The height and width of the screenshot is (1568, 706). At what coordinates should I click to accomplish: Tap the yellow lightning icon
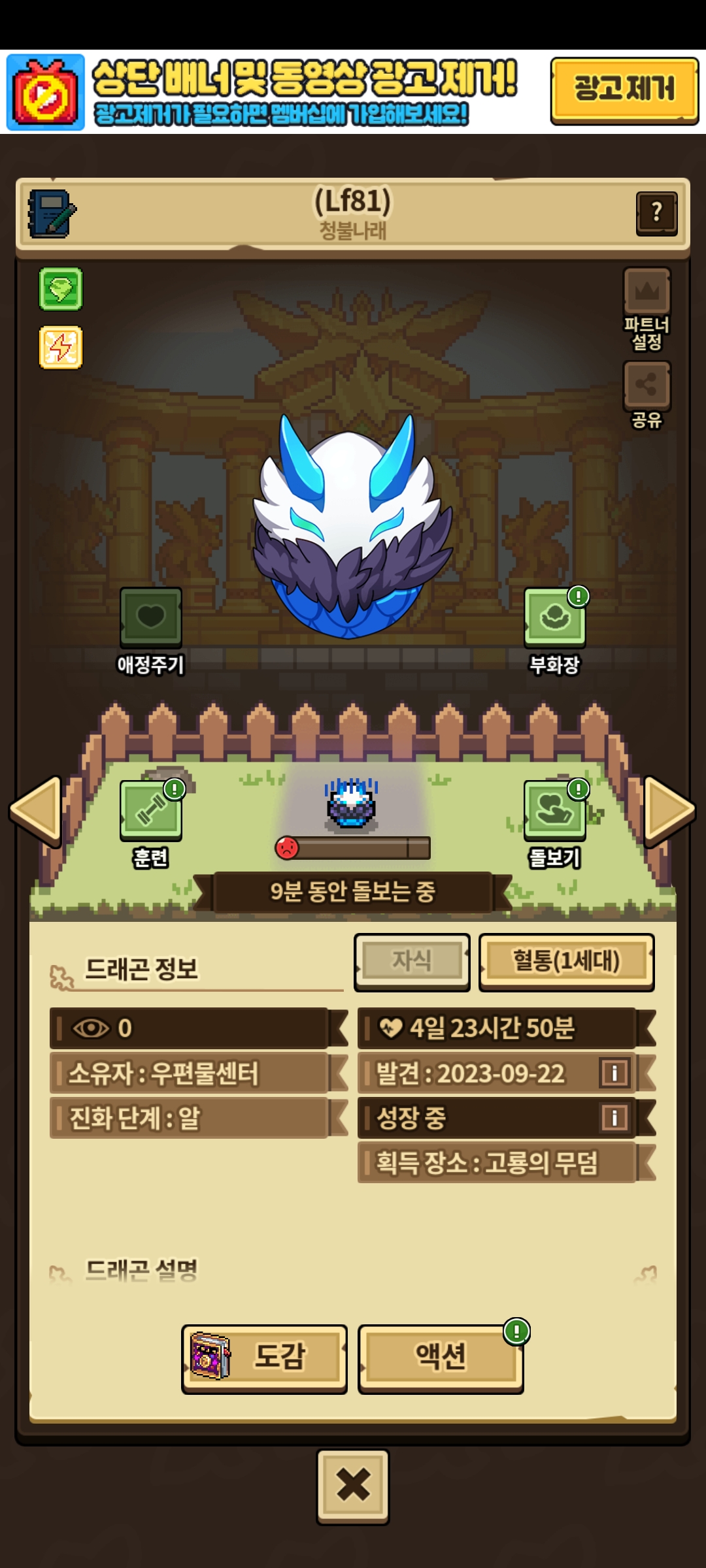(x=61, y=347)
